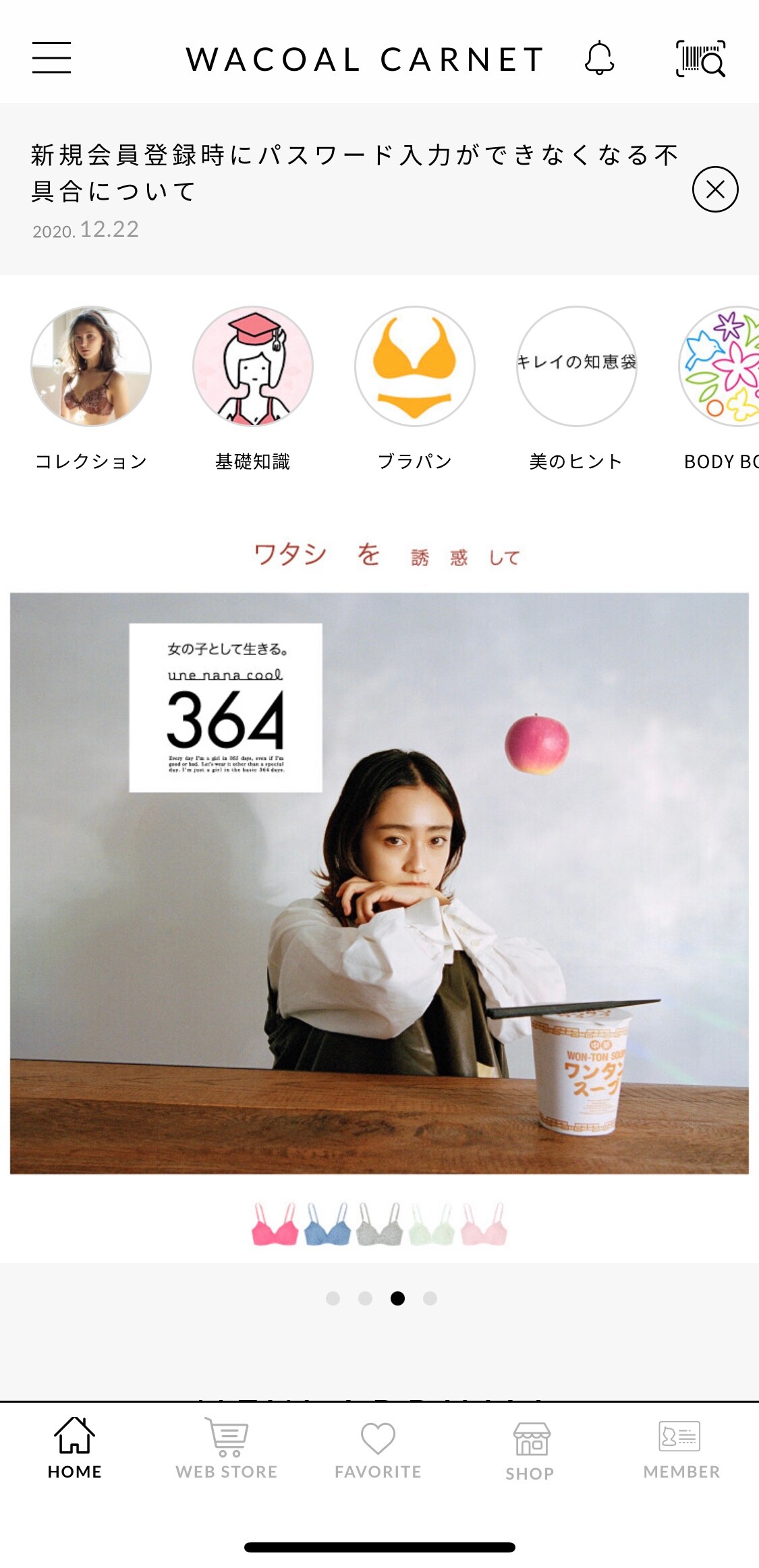Jump to the first carousel page dot
Image resolution: width=759 pixels, height=1568 pixels.
333,1298
